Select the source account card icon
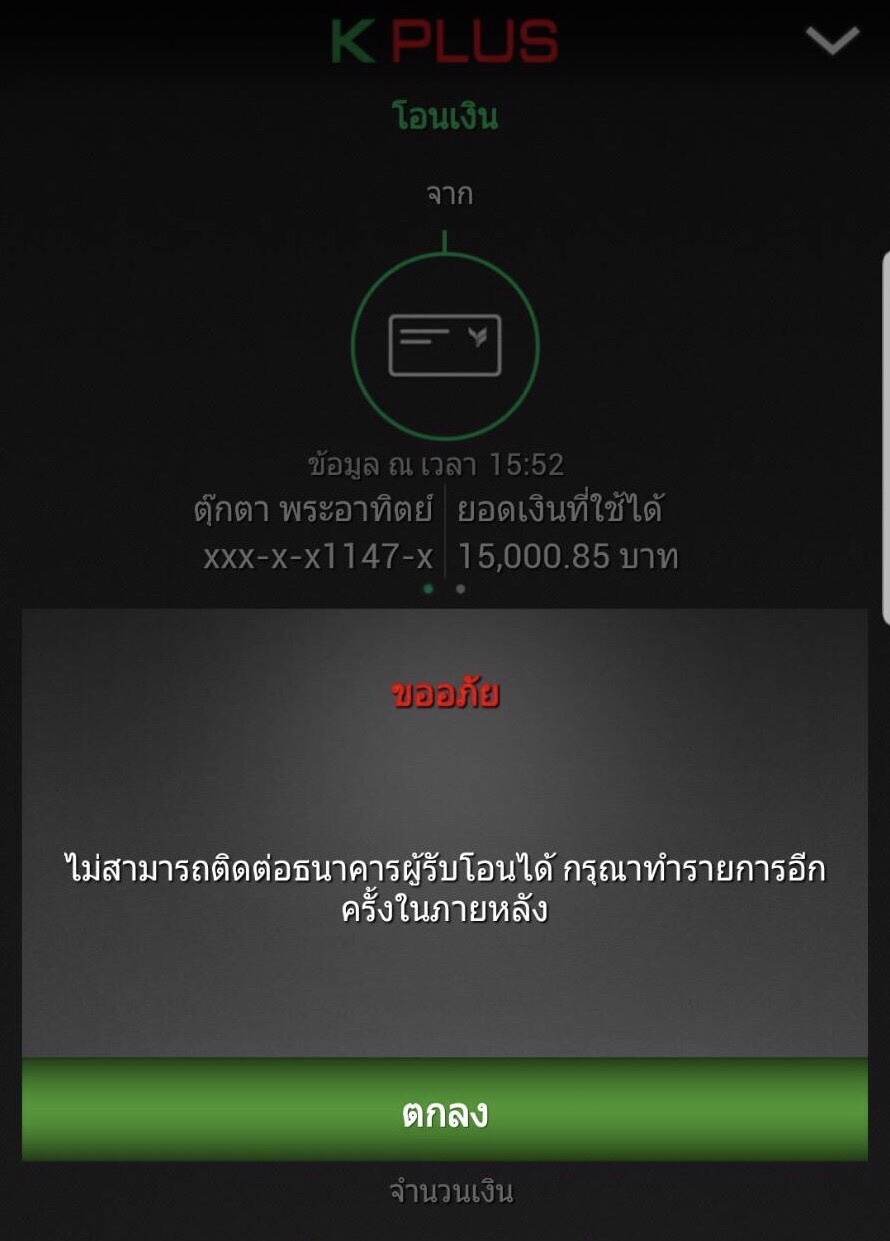 point(445,346)
